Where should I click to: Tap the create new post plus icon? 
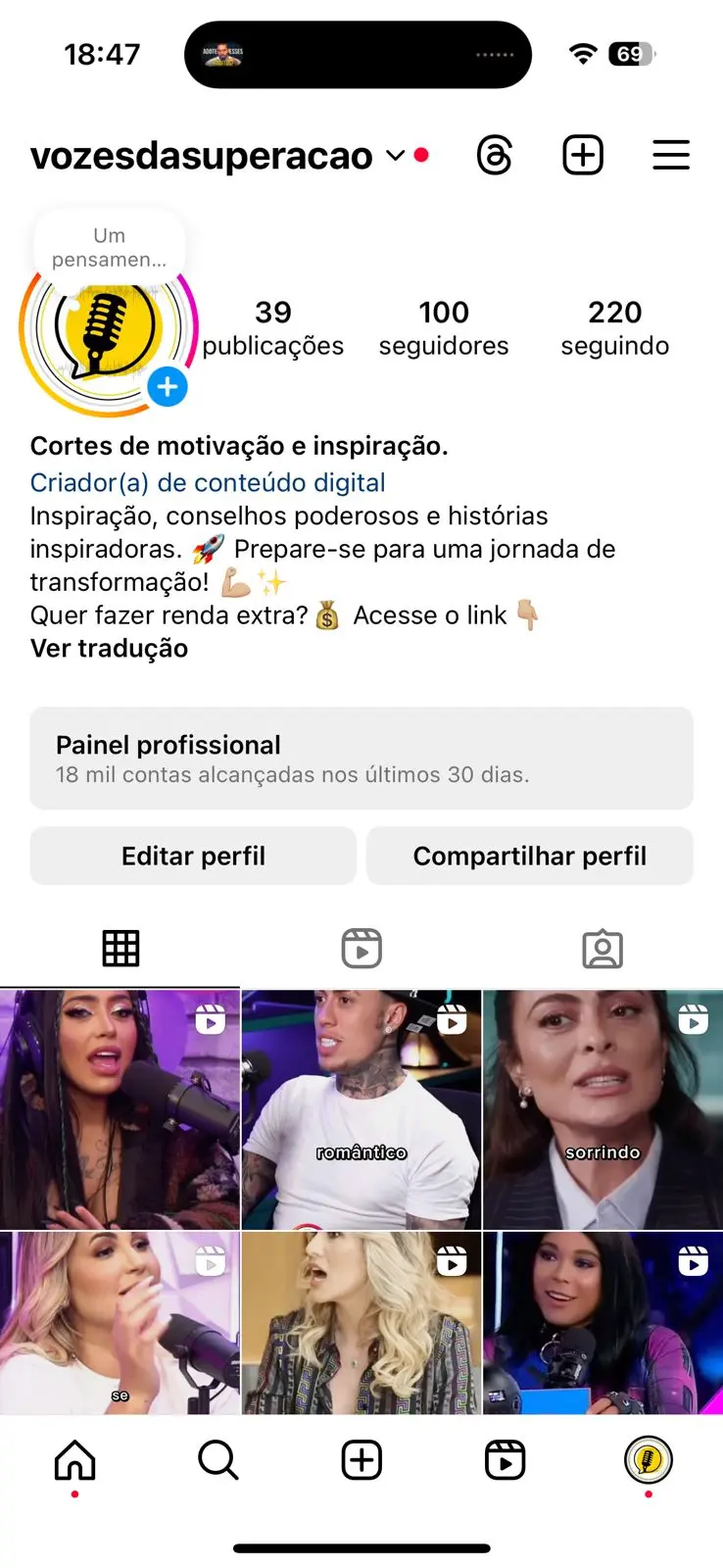pyautogui.click(x=583, y=156)
